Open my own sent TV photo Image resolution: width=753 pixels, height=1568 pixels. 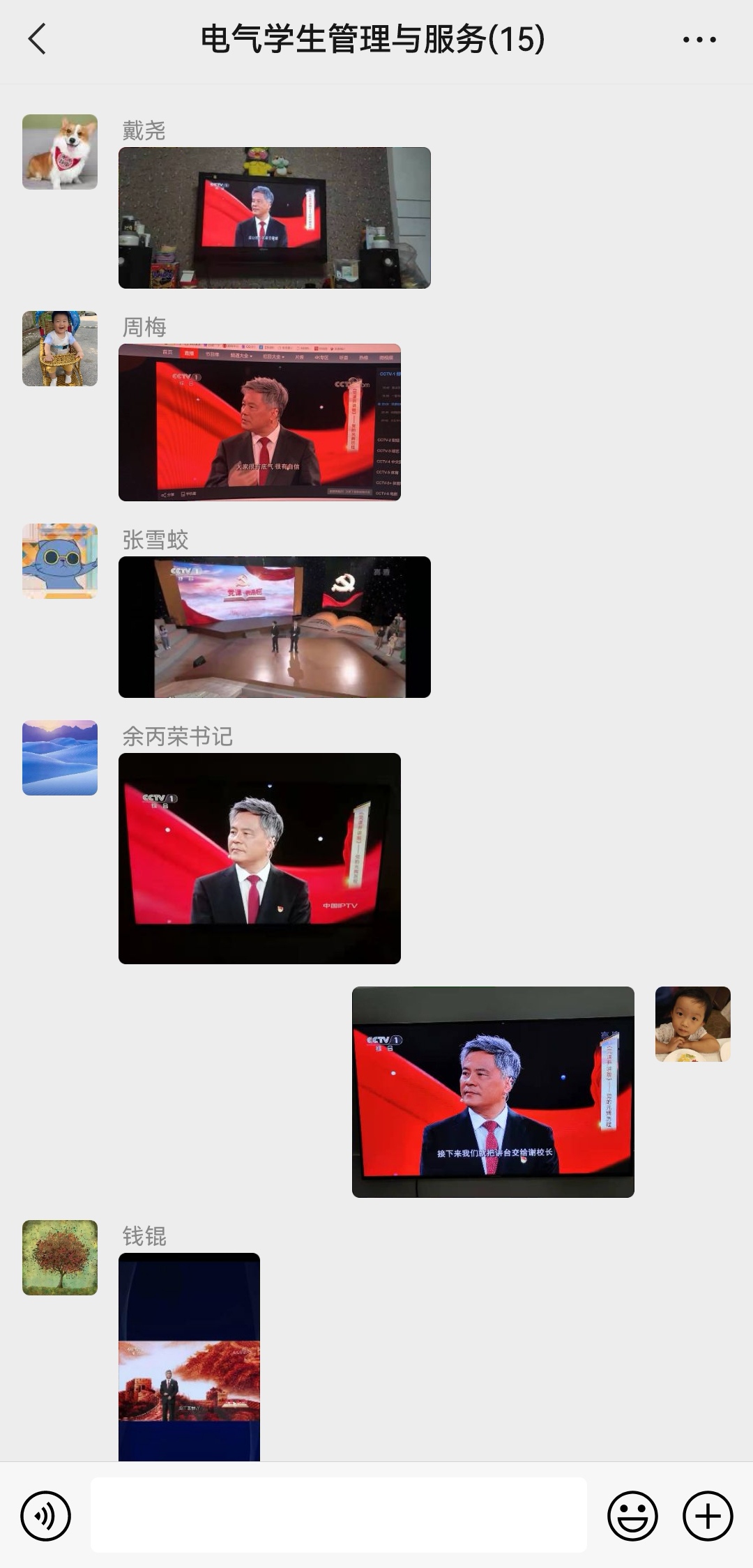point(493,1092)
